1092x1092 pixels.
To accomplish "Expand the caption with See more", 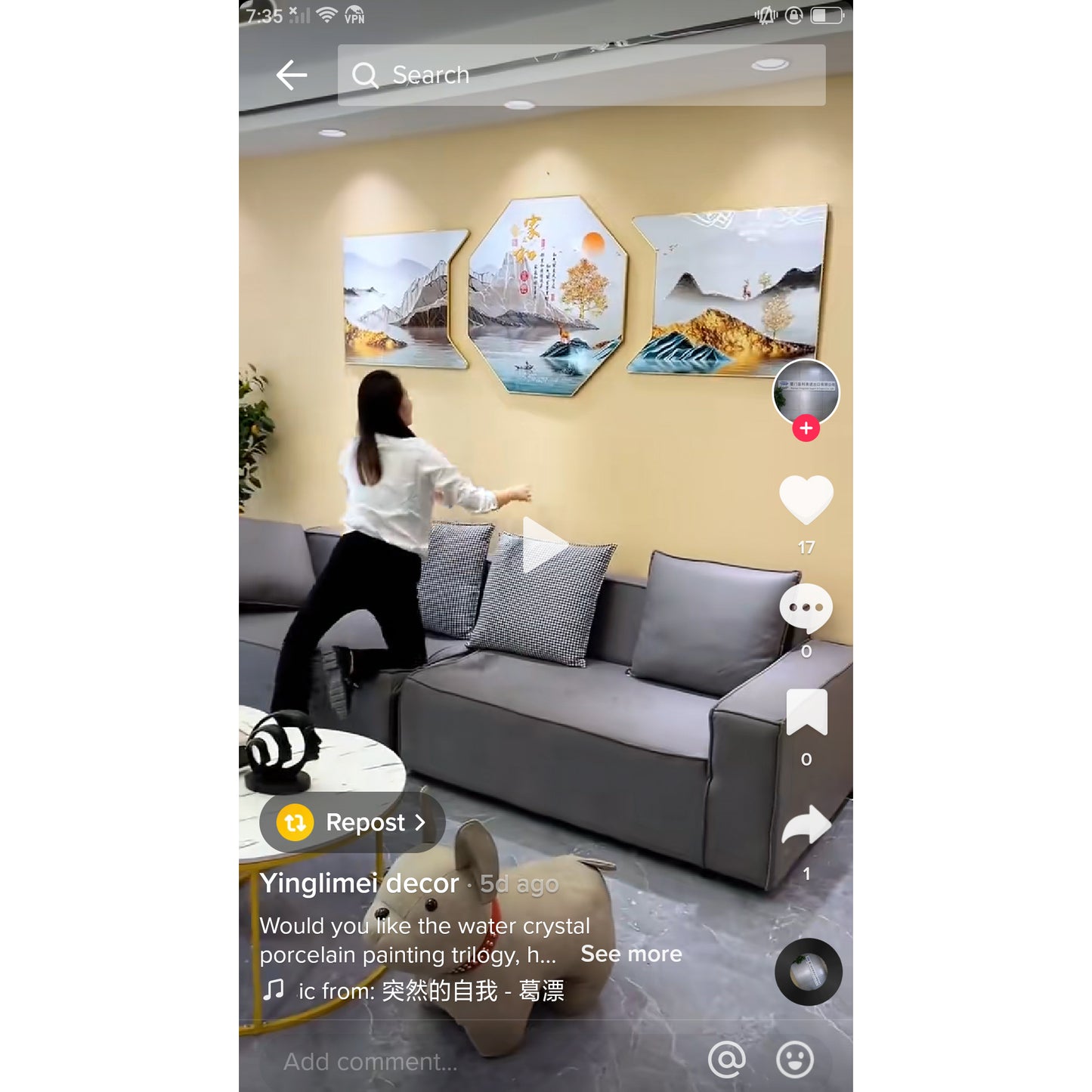I will coord(631,954).
